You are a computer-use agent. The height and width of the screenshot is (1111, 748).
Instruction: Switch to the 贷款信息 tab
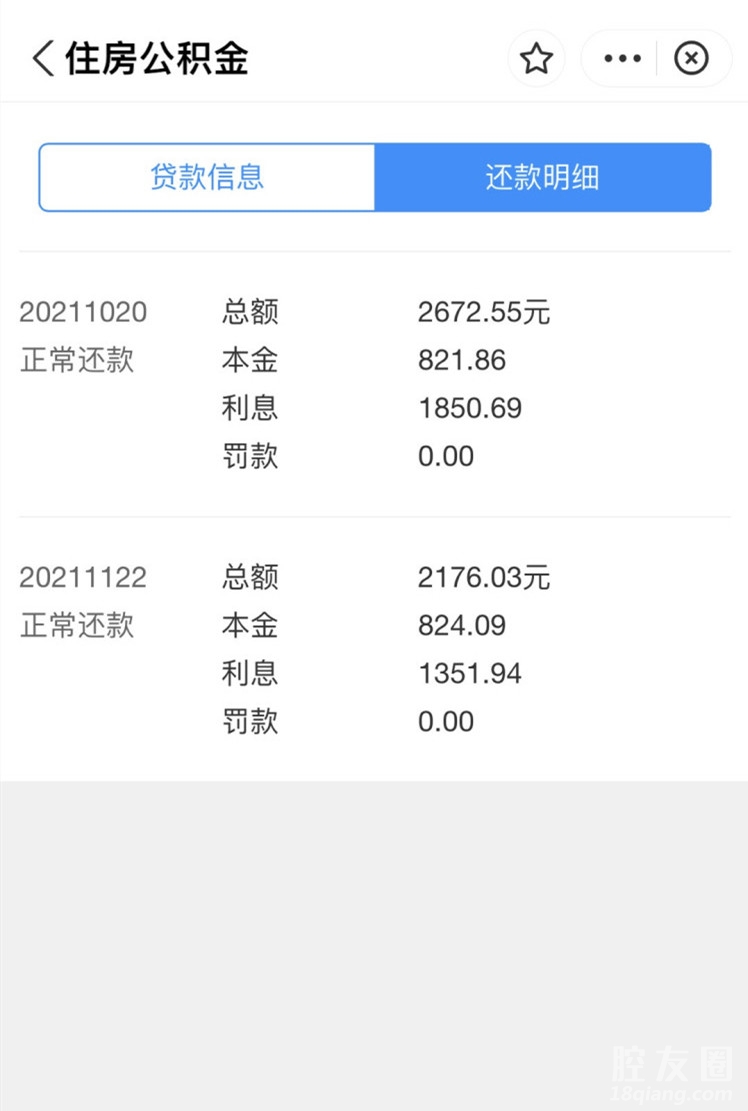click(x=207, y=178)
